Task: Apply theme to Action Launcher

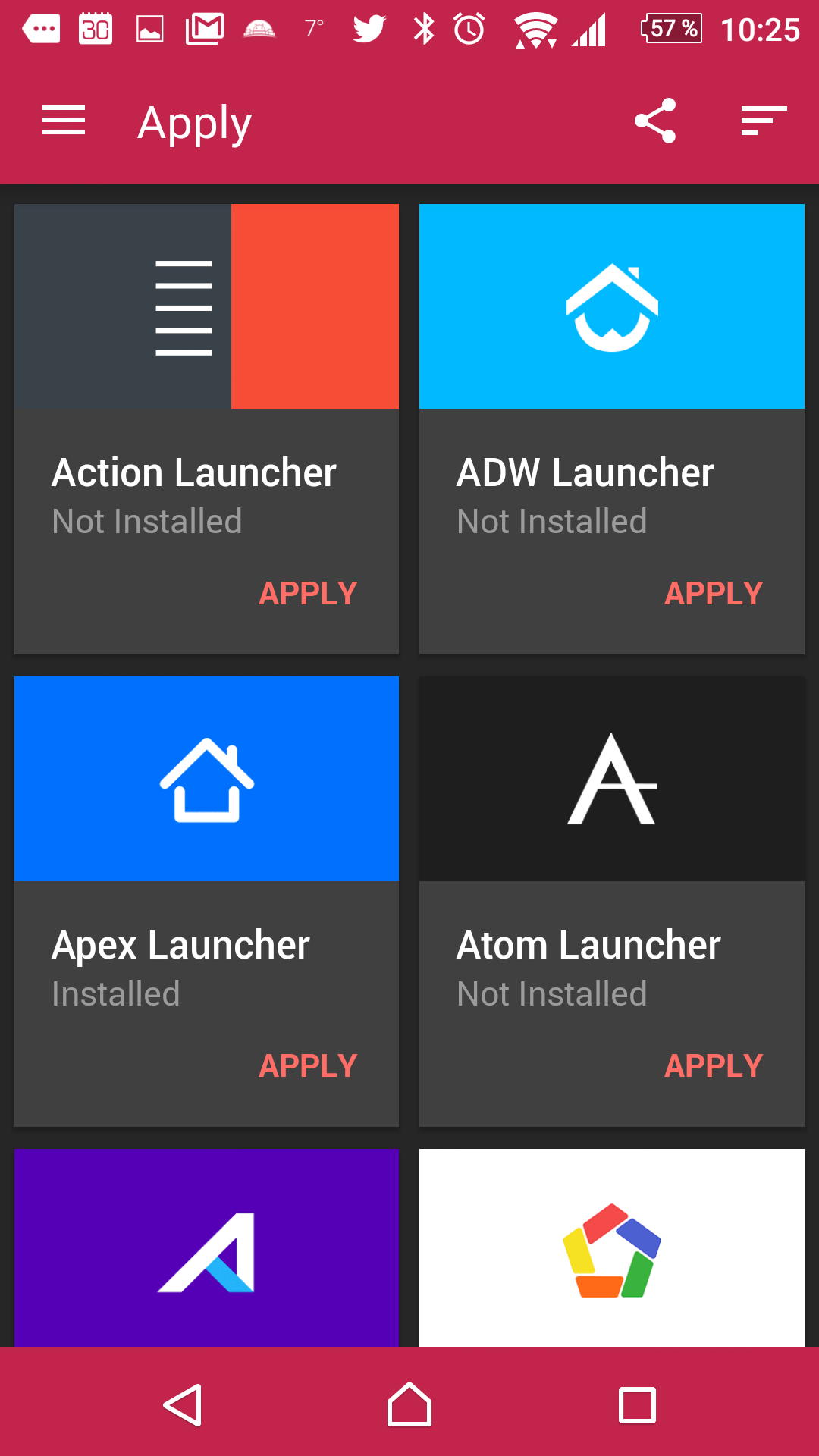Action: click(x=308, y=593)
